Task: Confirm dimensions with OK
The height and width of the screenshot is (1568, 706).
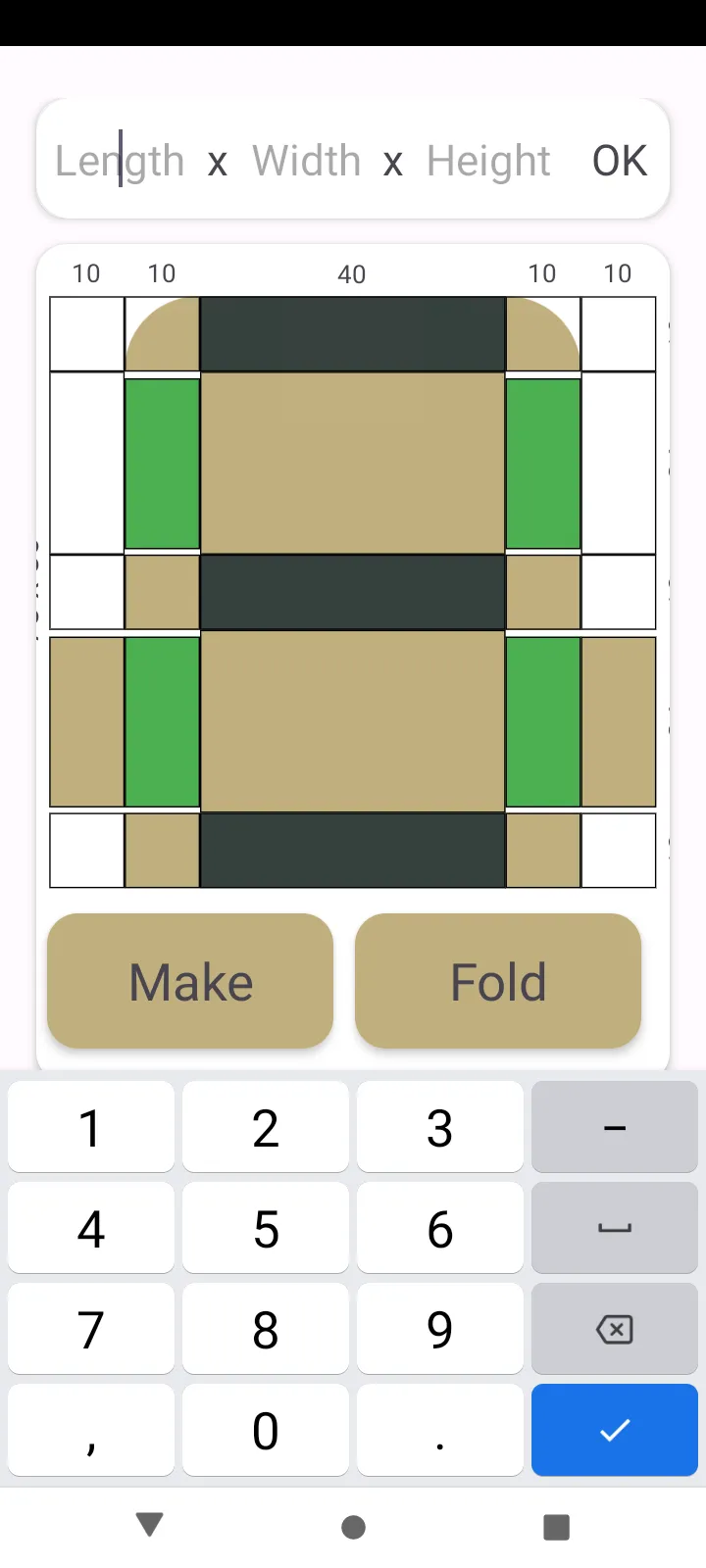Action: pyautogui.click(x=620, y=161)
